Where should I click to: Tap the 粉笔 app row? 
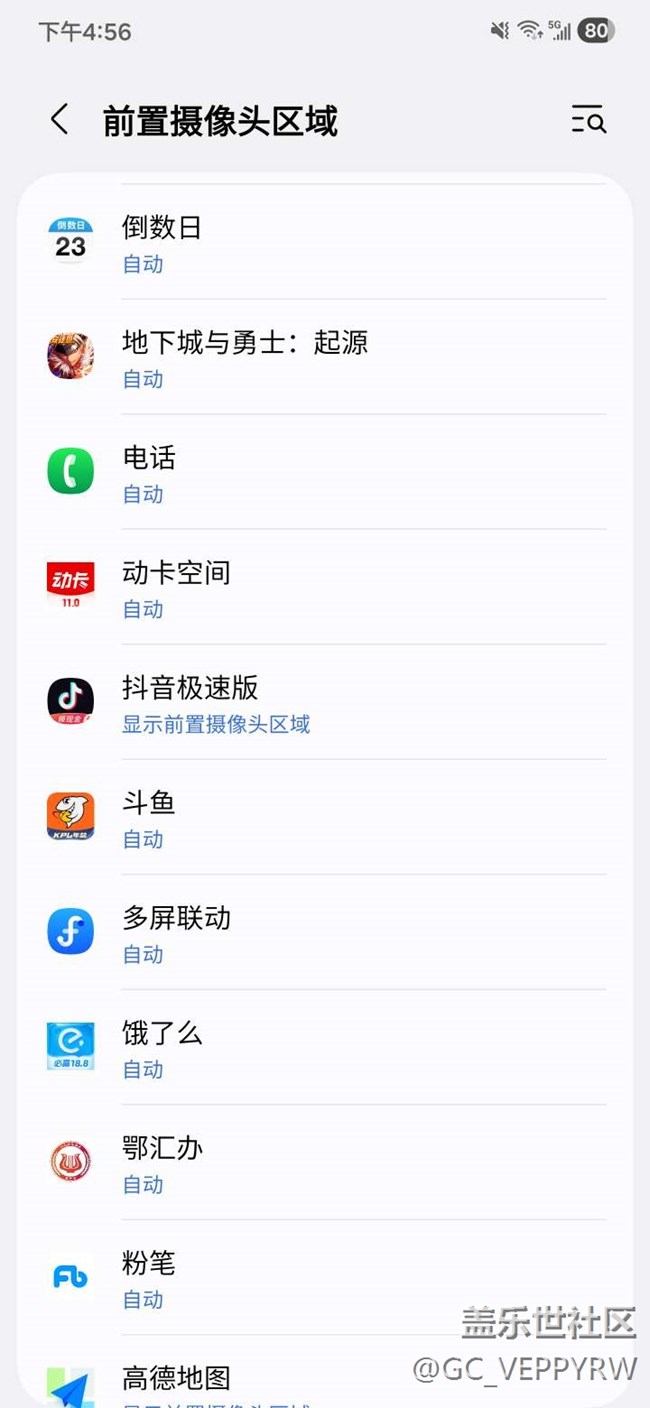pyautogui.click(x=325, y=1278)
